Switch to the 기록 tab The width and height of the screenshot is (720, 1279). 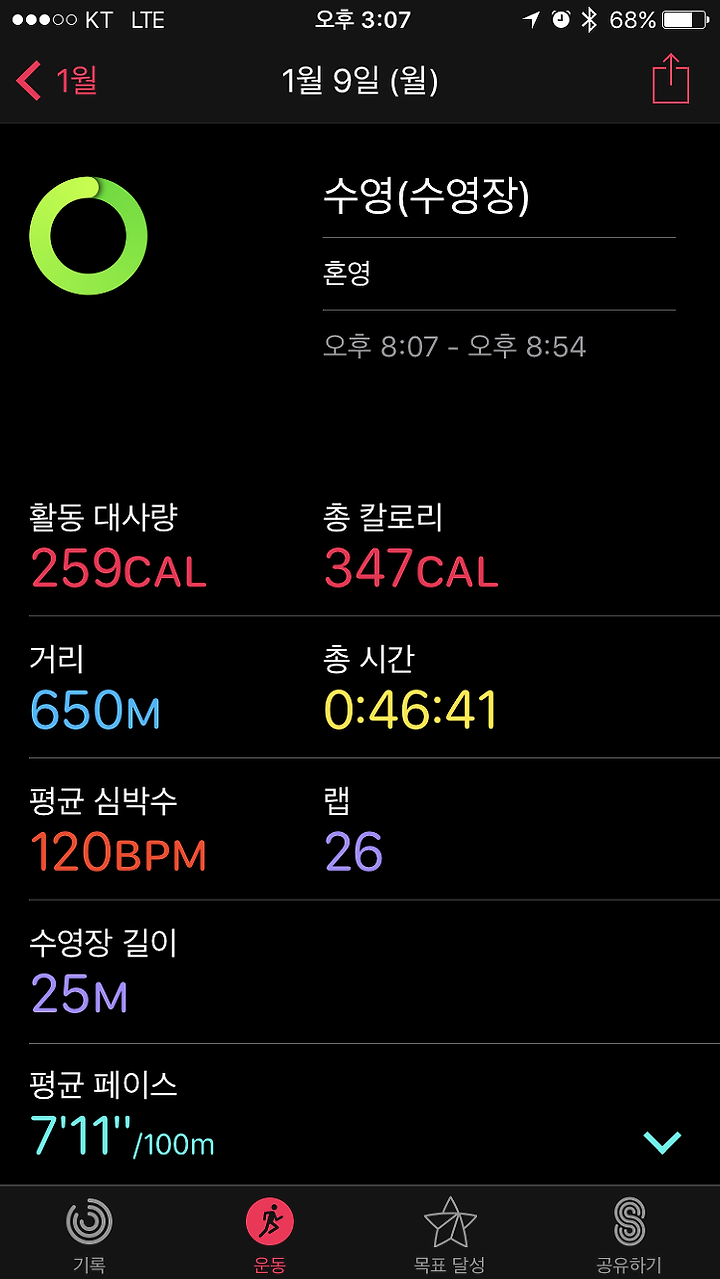tap(89, 1233)
